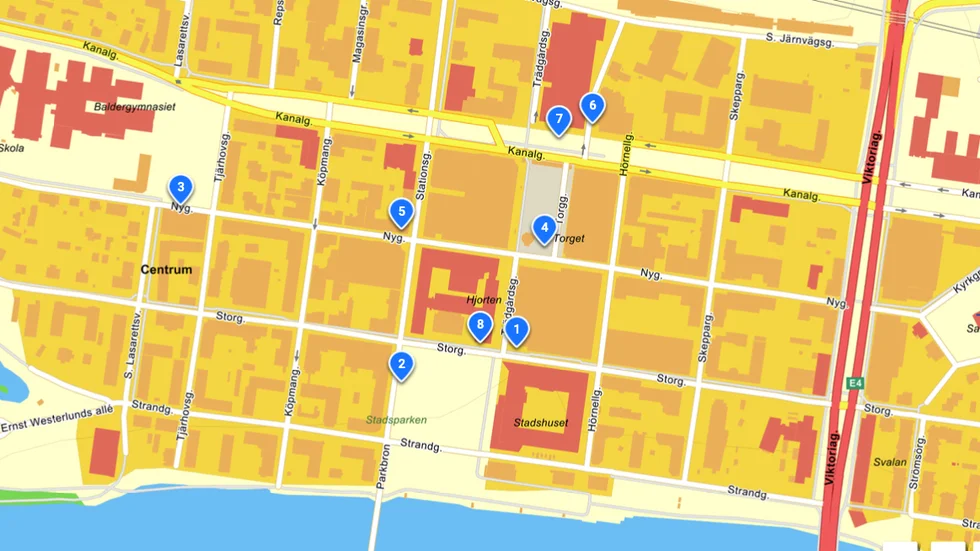980x551 pixels.
Task: Open map pin number 2 near Stadsparken
Action: (x=402, y=365)
